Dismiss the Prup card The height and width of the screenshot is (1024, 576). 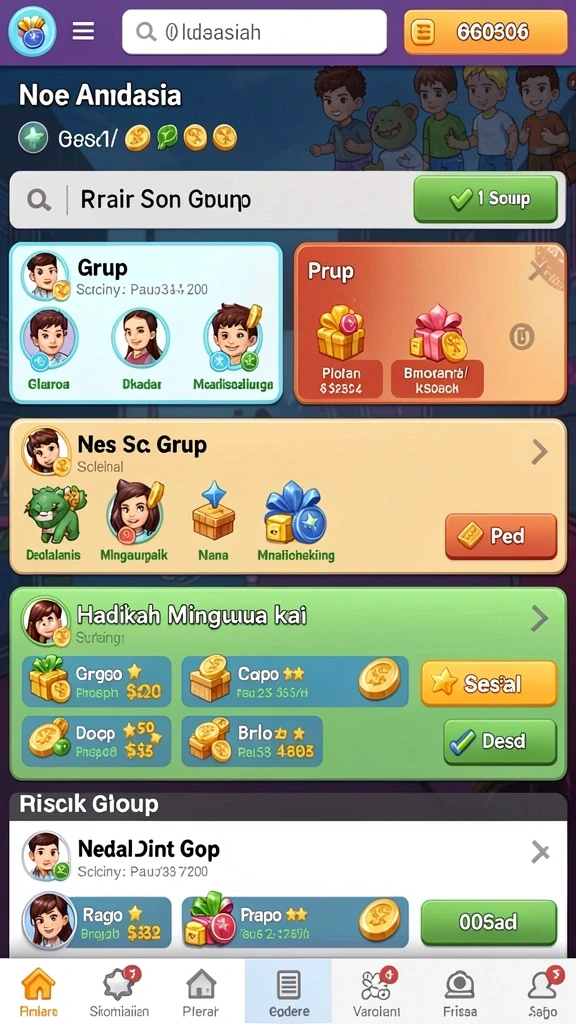point(538,270)
